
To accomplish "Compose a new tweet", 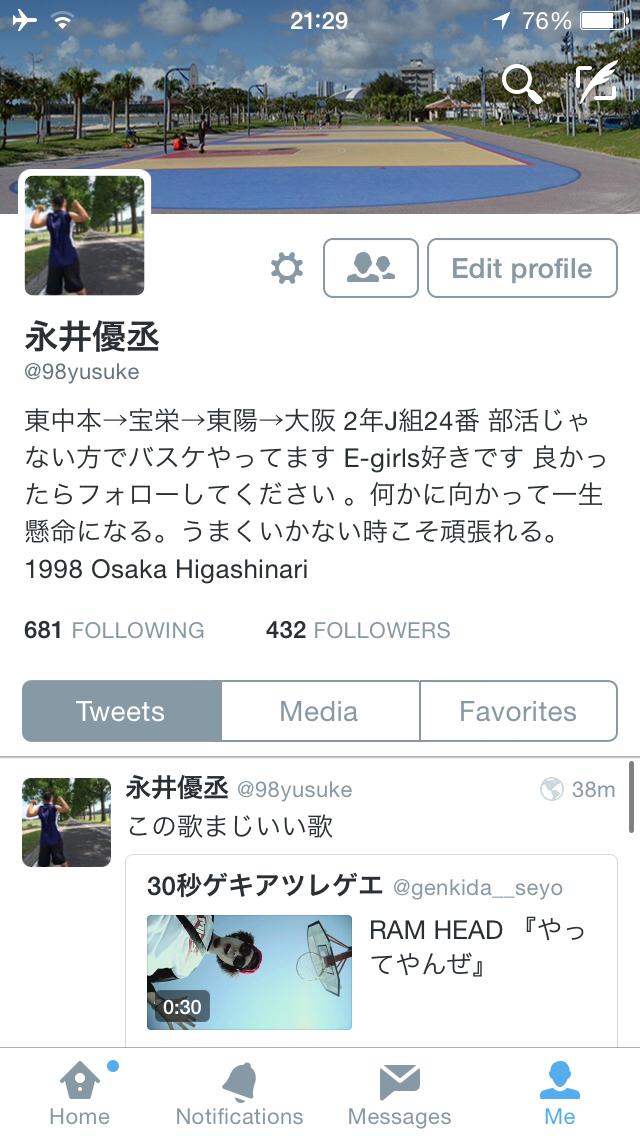I will pyautogui.click(x=597, y=83).
